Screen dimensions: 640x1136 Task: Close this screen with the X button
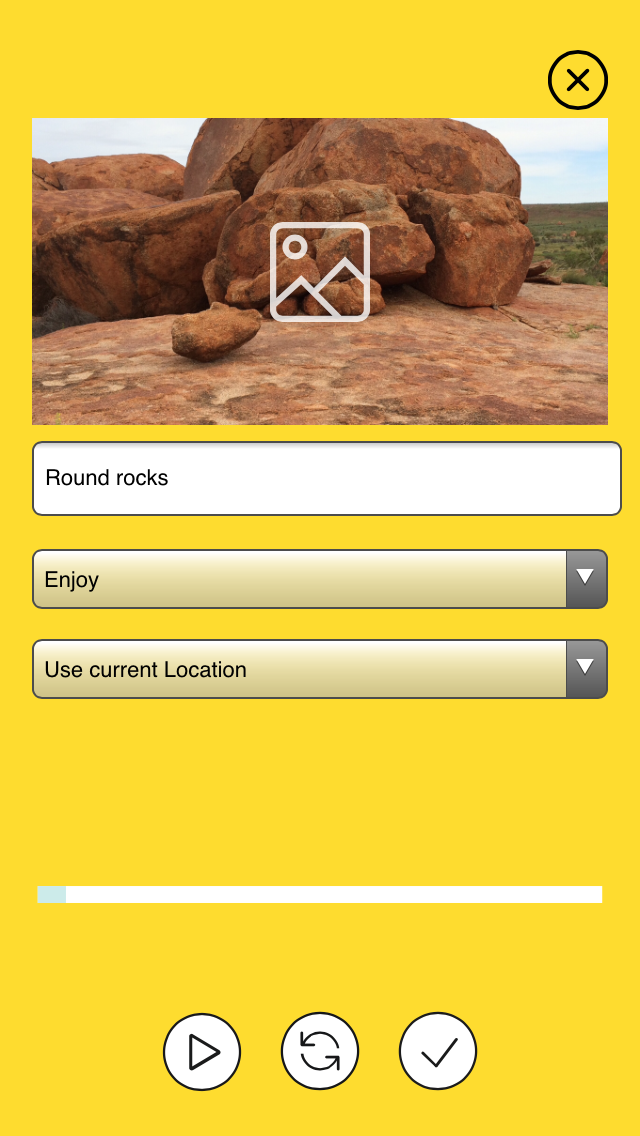[x=578, y=80]
